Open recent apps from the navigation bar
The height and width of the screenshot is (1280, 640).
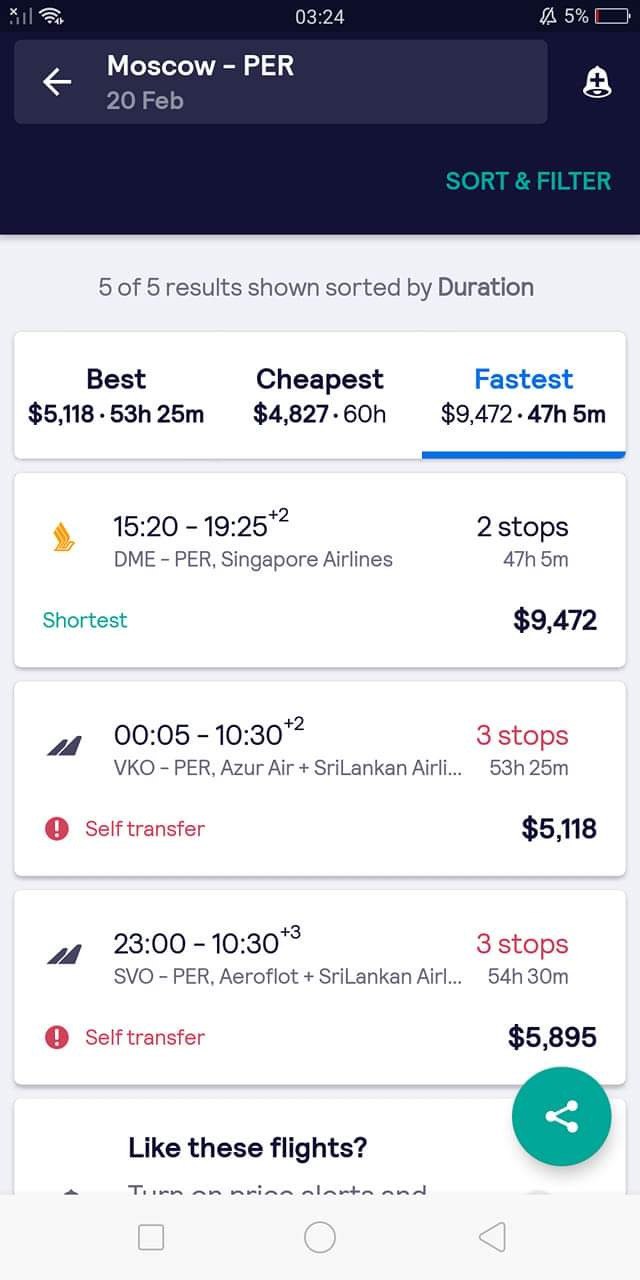pos(151,1237)
